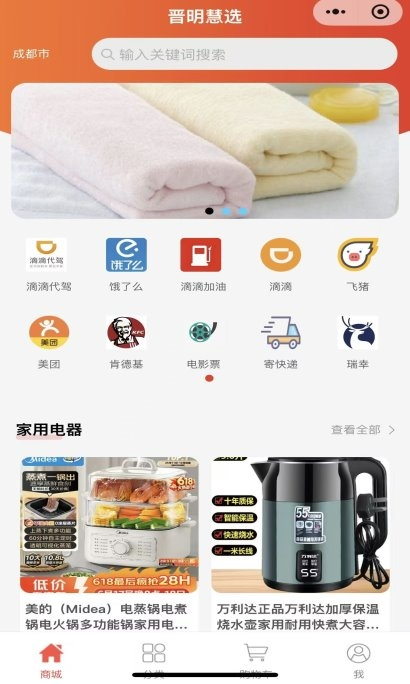The height and width of the screenshot is (684, 410).
Task: Switch to the 我 profile tab
Action: click(x=359, y=660)
